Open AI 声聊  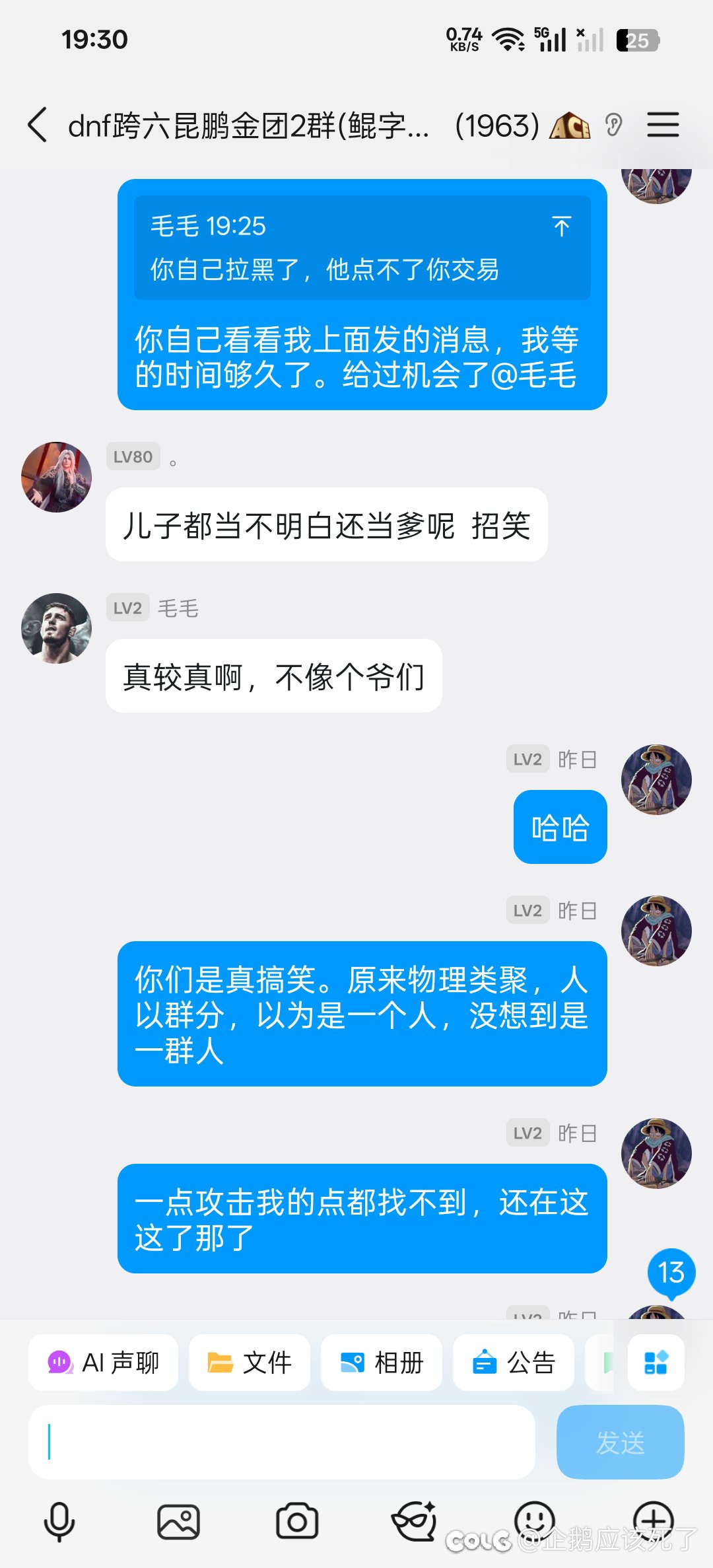104,1363
